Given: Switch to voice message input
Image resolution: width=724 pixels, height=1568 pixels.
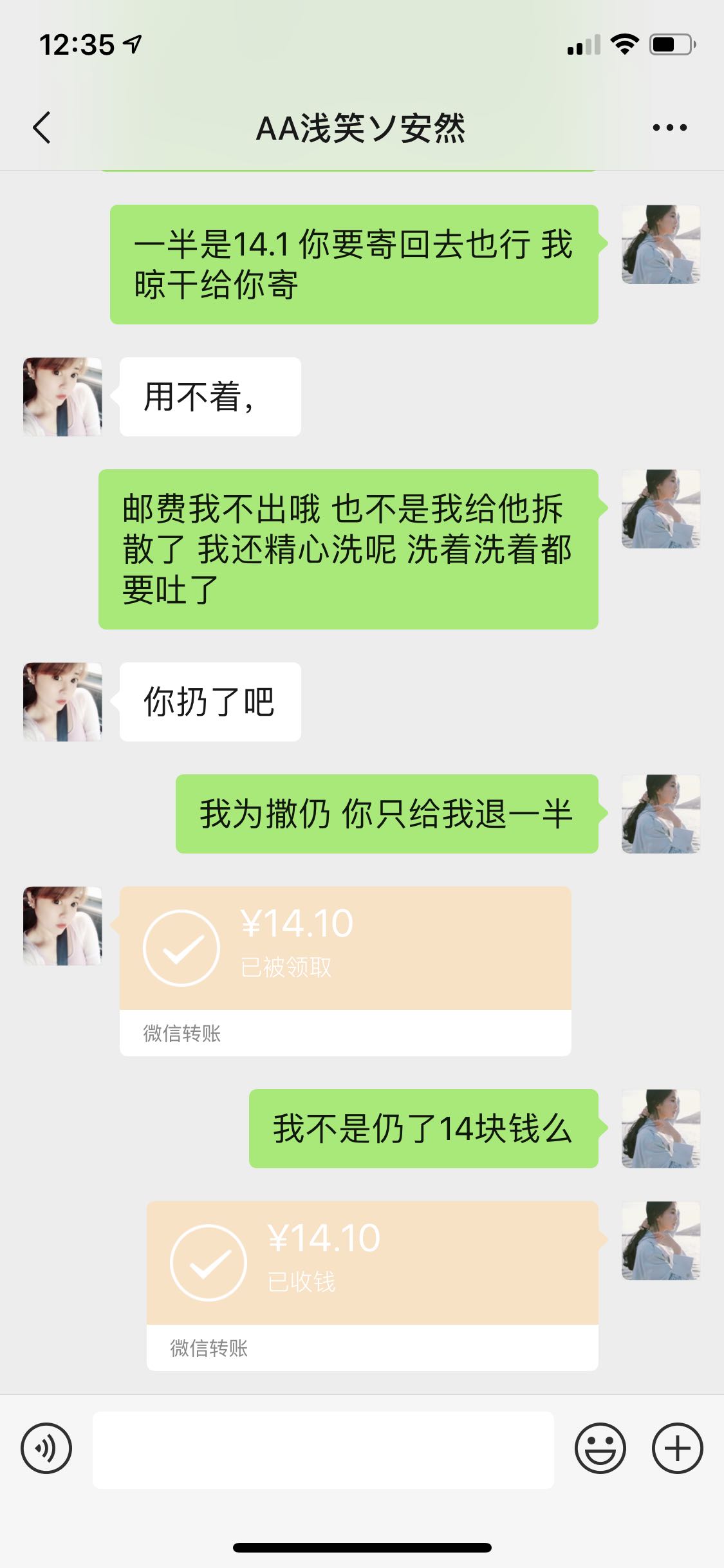Looking at the screenshot, I should (46, 1449).
